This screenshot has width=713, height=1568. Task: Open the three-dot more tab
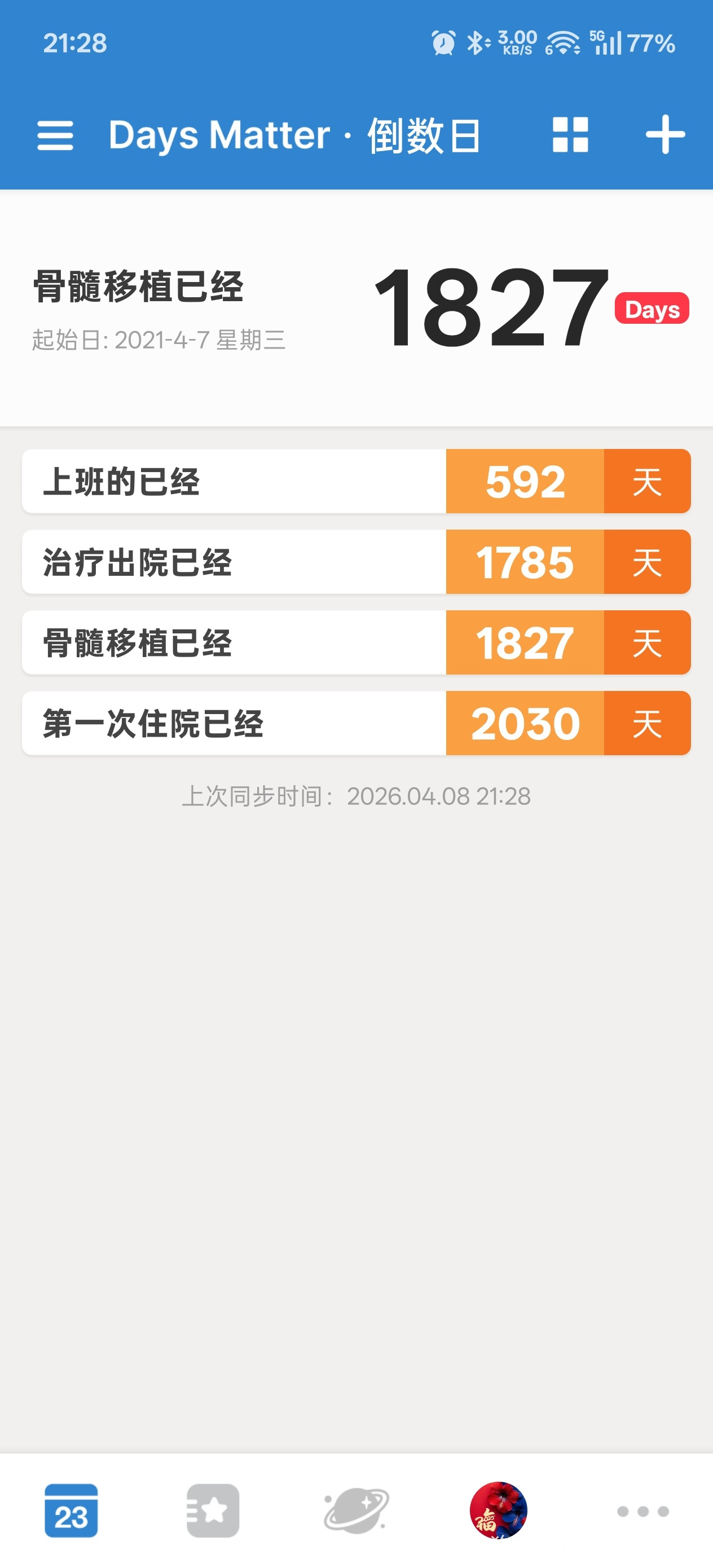(642, 1511)
